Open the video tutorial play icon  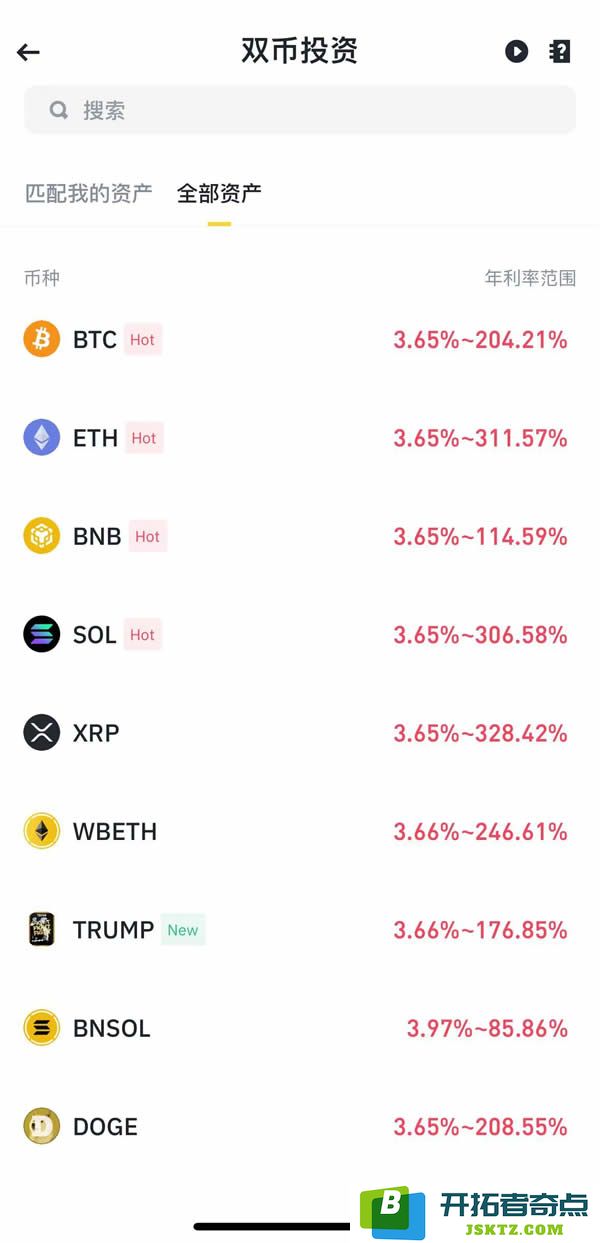pos(516,51)
